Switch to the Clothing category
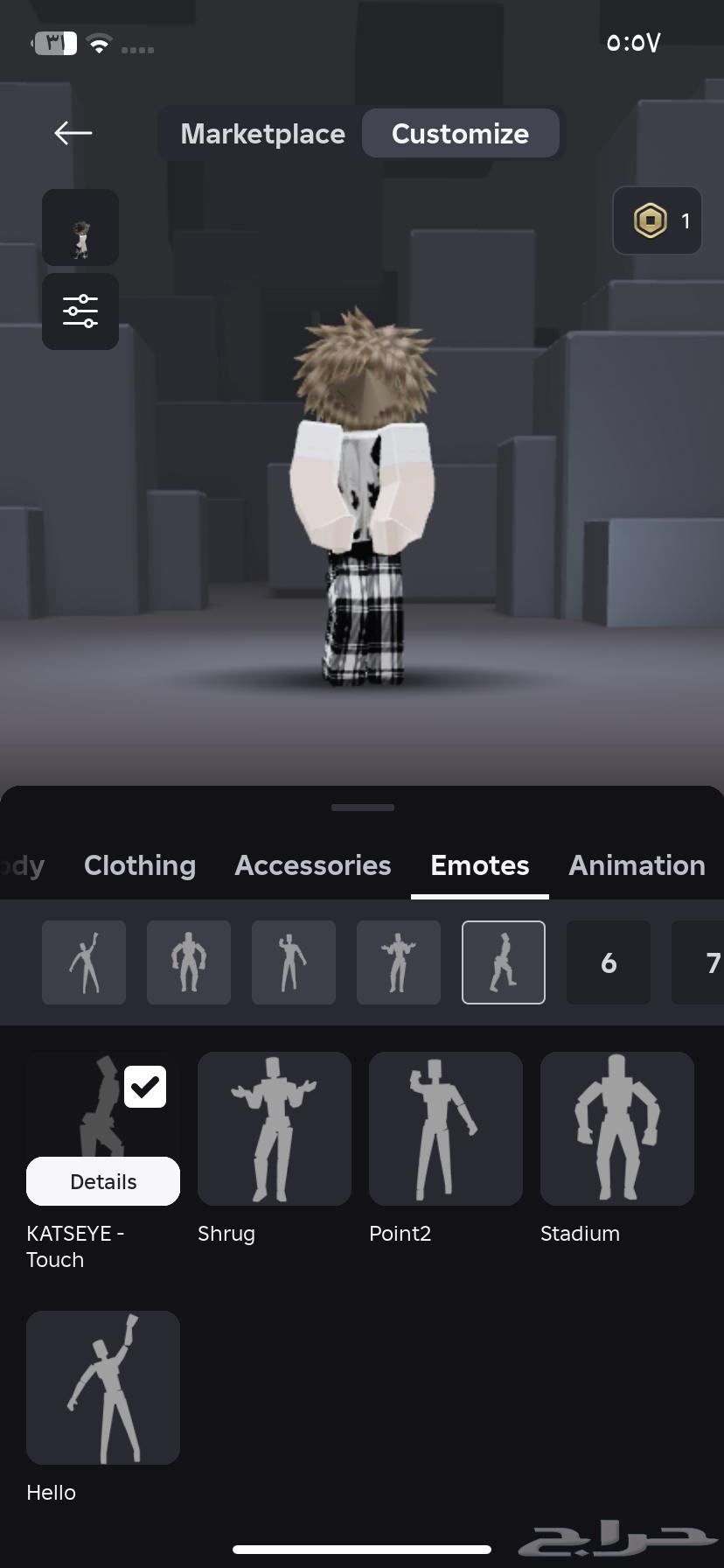Viewport: 724px width, 1568px height. [x=140, y=865]
